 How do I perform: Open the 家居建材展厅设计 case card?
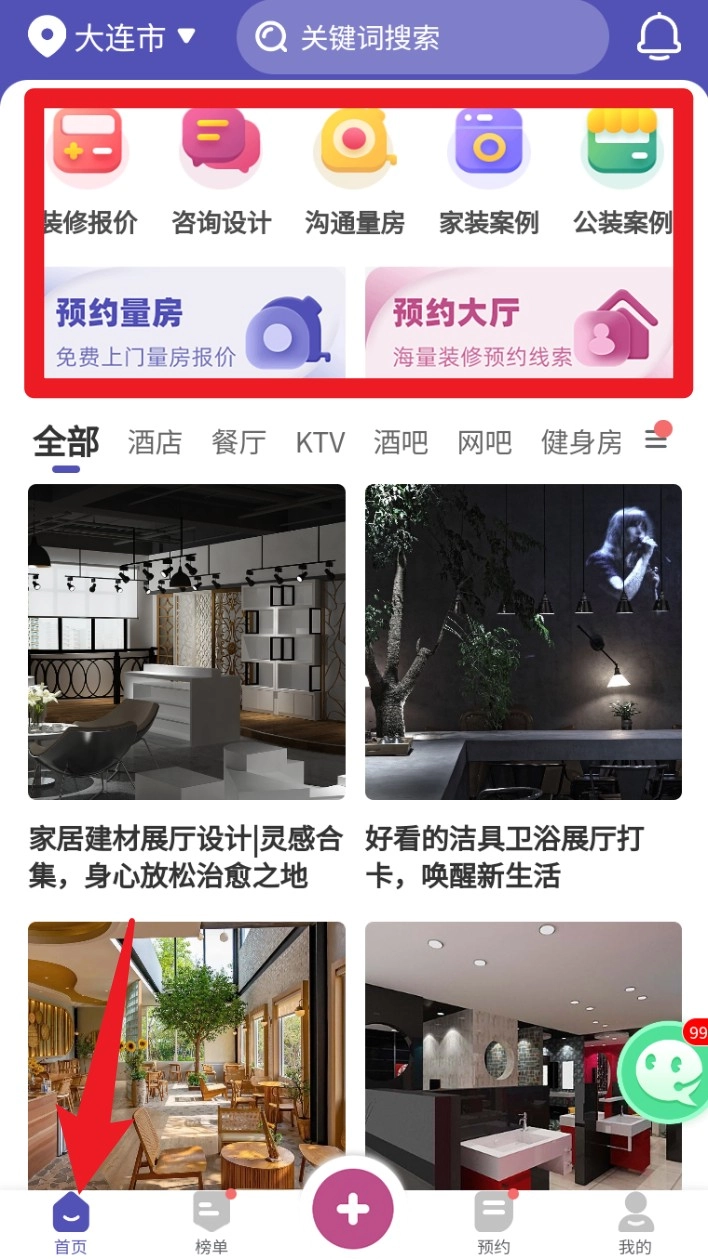187,690
